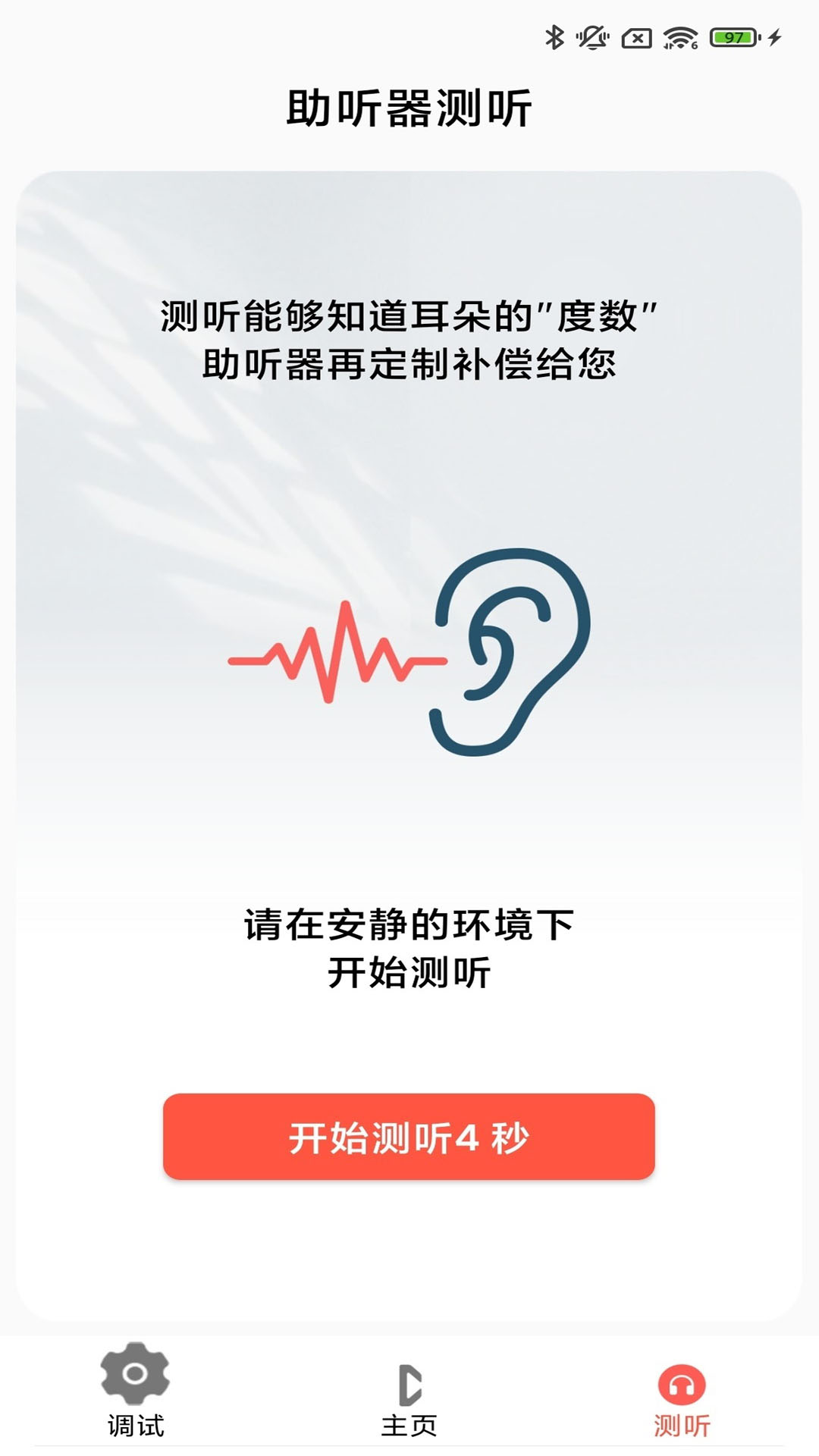Switch to the 调试 tab
Screen dimensions: 819x1456
point(135,1407)
